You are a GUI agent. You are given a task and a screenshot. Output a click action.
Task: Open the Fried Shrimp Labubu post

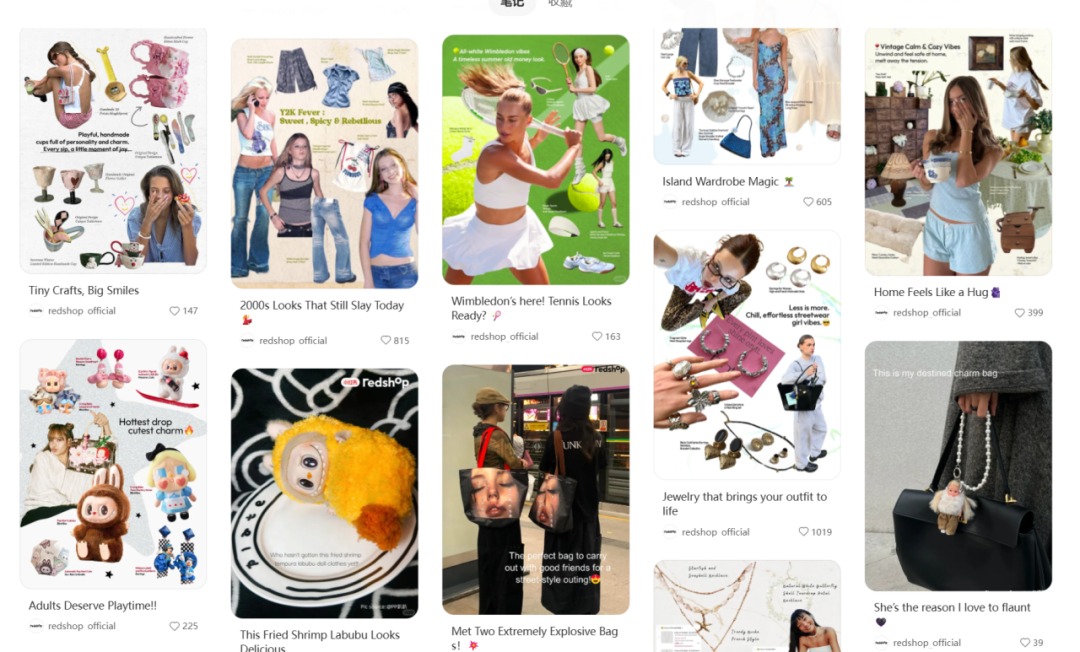(x=324, y=493)
